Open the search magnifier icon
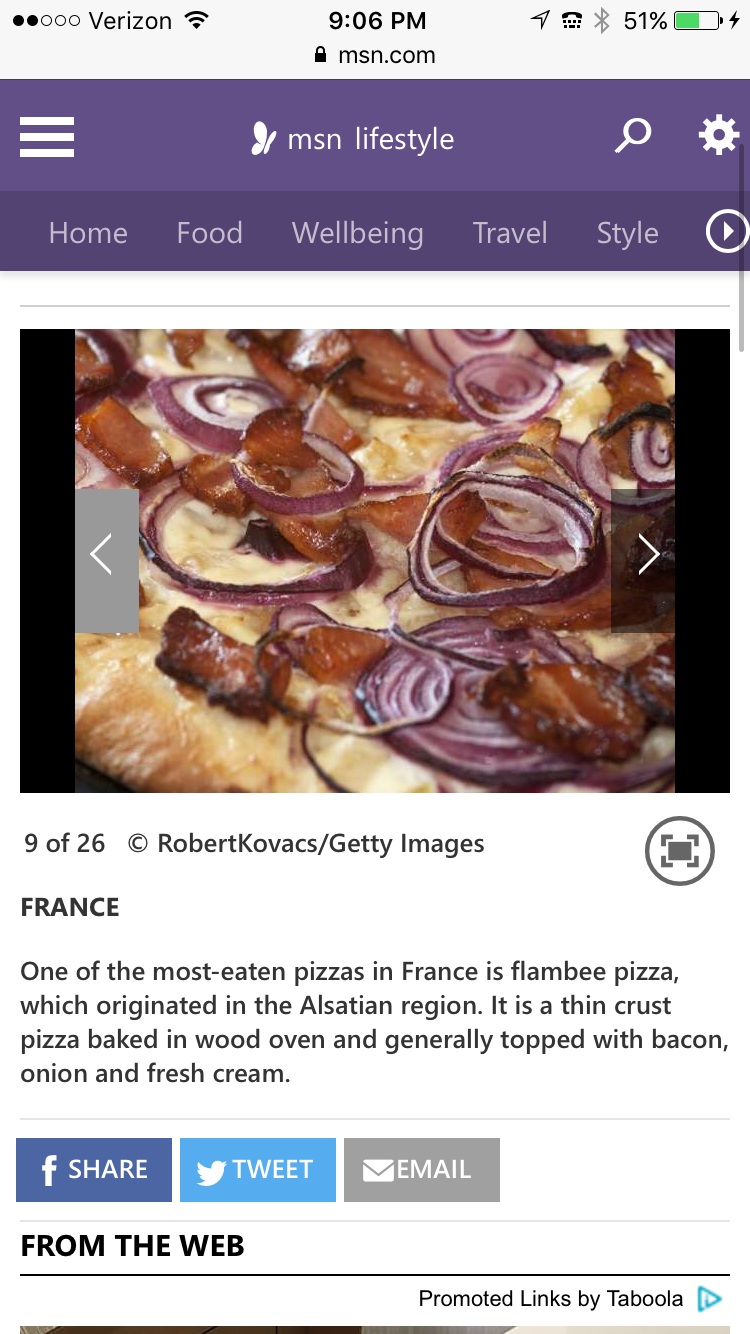Image resolution: width=750 pixels, height=1334 pixels. point(632,136)
